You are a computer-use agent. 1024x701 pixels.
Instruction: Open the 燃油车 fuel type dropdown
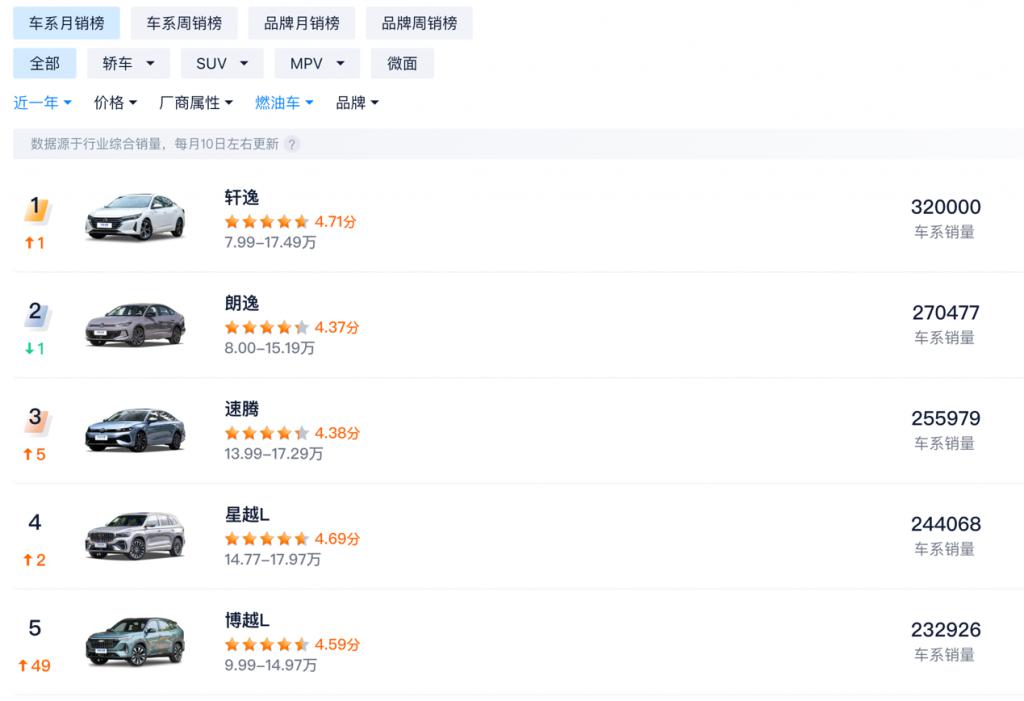tap(284, 103)
